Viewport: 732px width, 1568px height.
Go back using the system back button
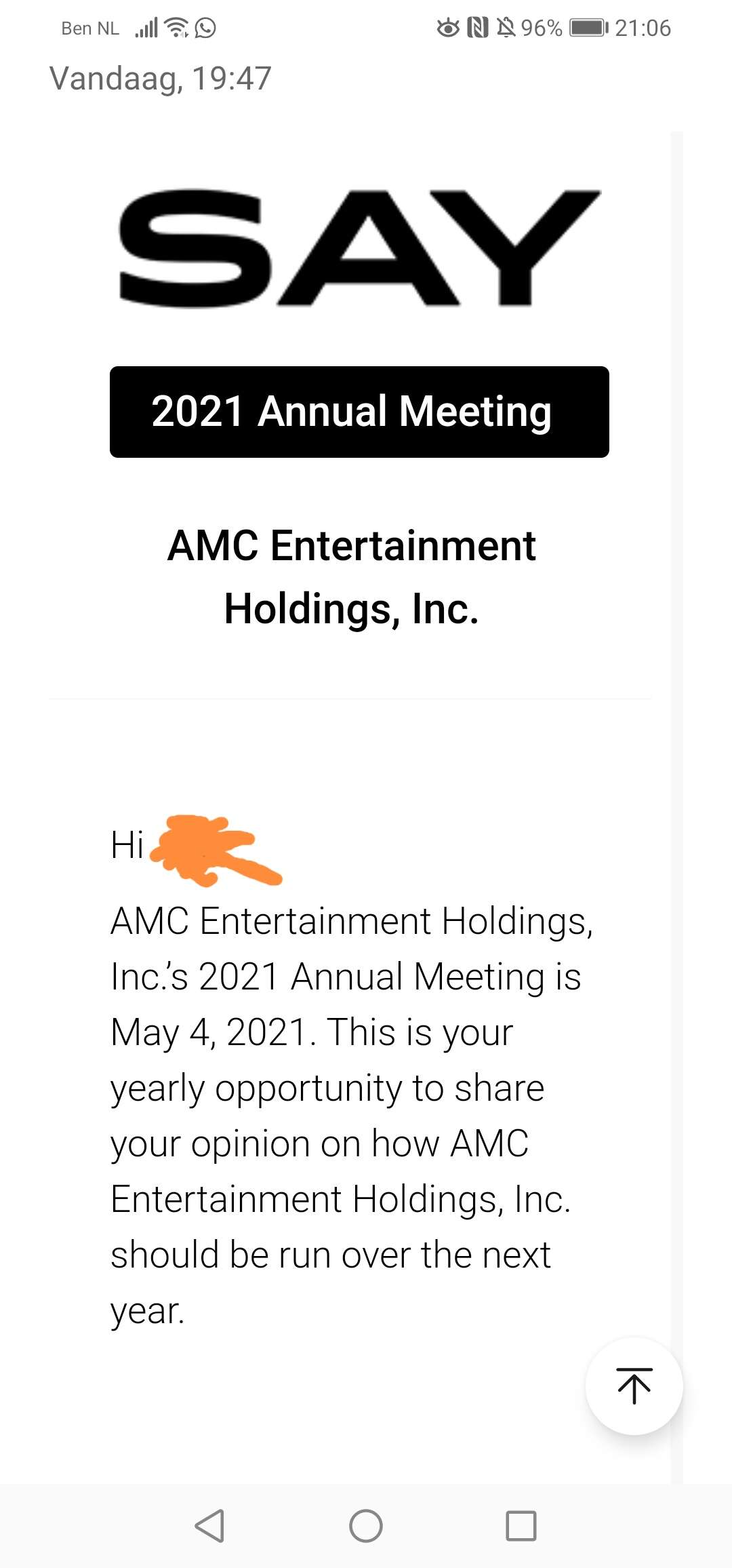[209, 1526]
